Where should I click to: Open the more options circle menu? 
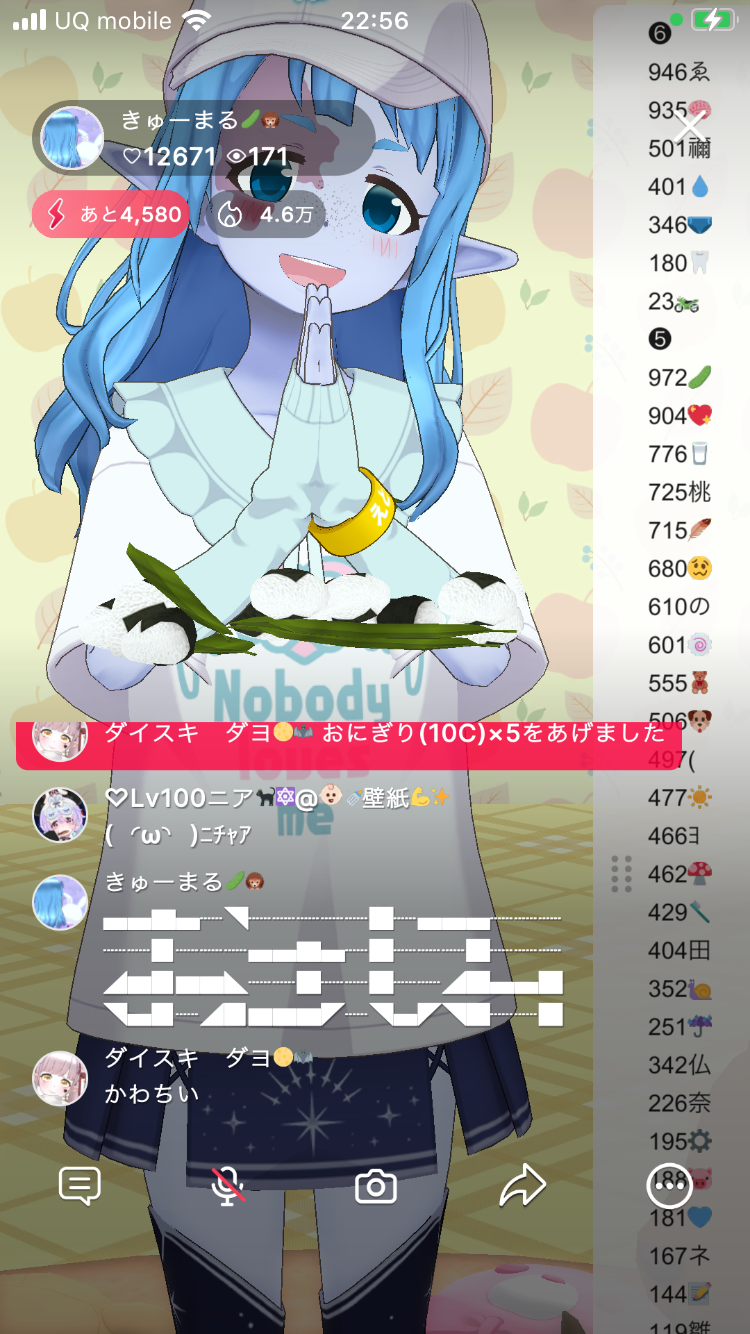pyautogui.click(x=669, y=1186)
